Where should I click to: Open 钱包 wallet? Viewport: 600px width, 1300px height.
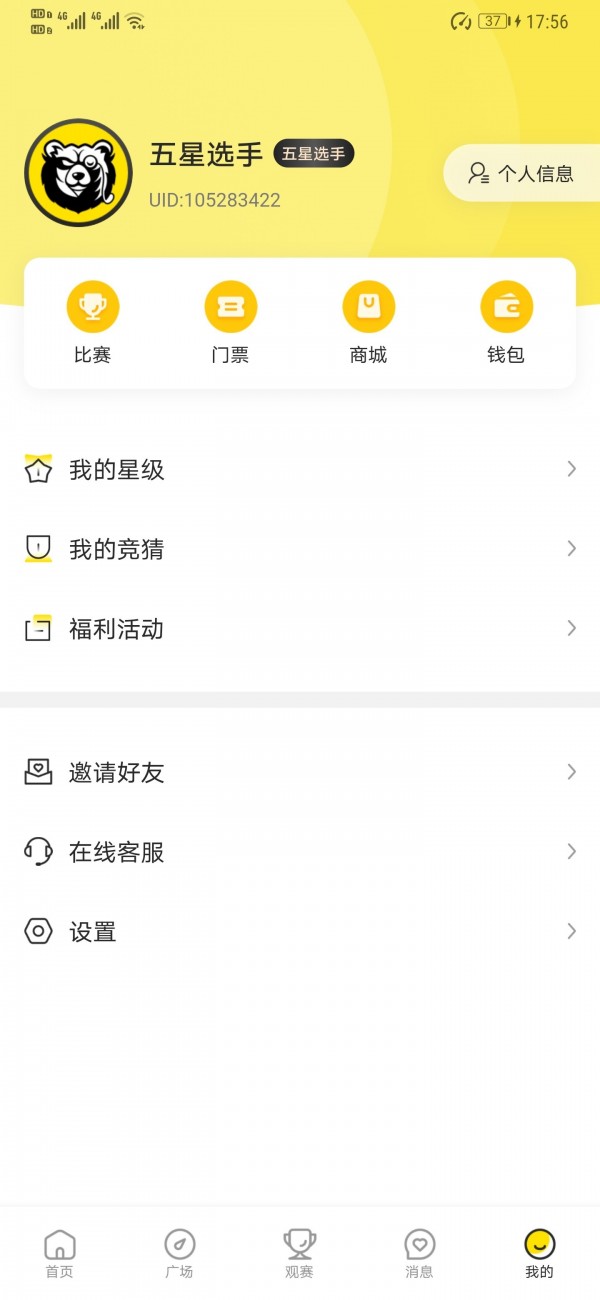point(506,322)
